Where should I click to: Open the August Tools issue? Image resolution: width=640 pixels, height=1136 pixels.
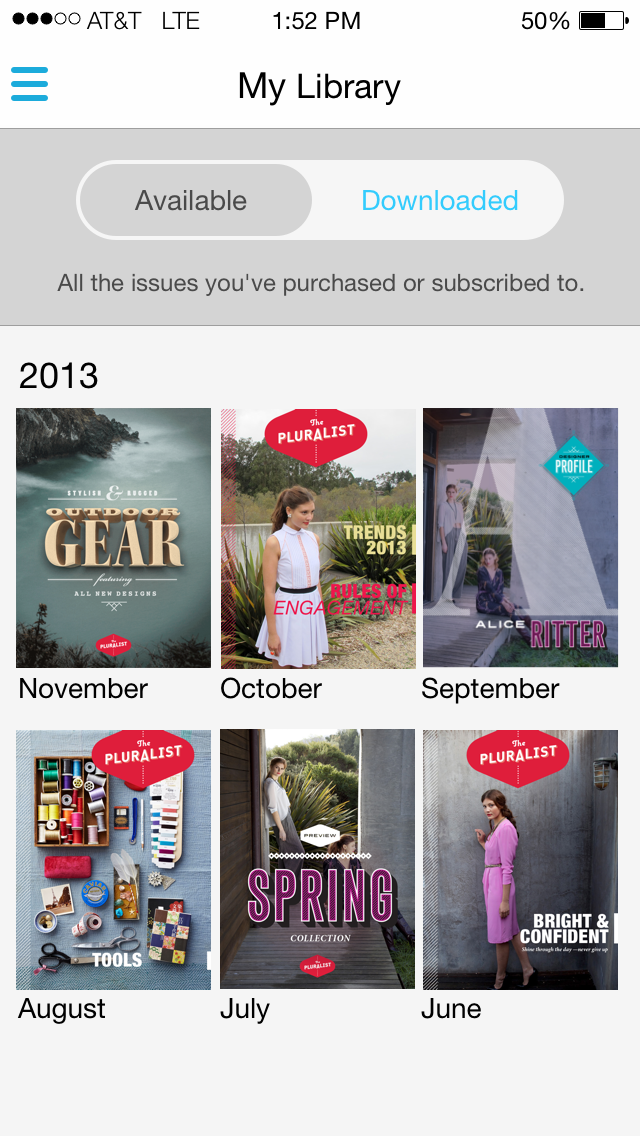(114, 859)
